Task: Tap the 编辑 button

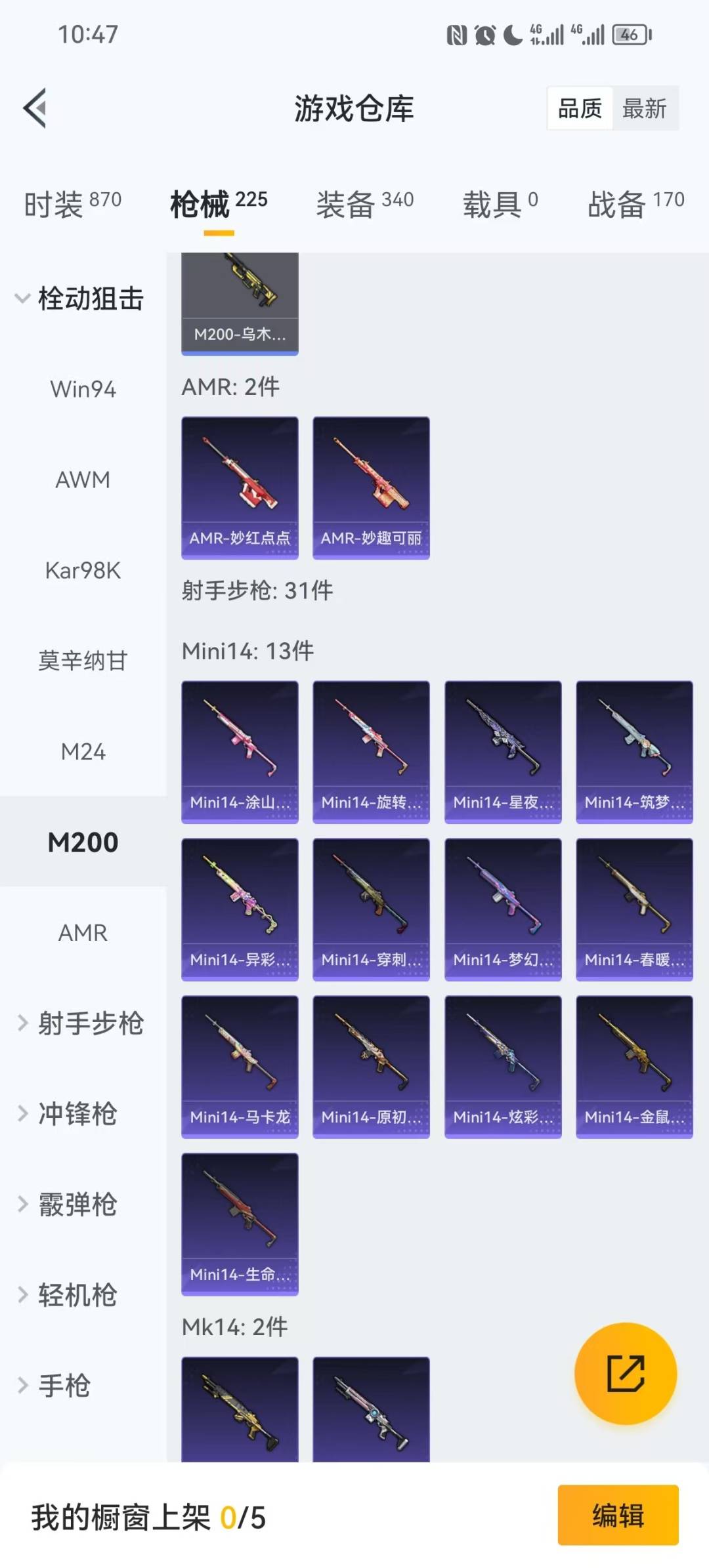Action: point(616,1517)
